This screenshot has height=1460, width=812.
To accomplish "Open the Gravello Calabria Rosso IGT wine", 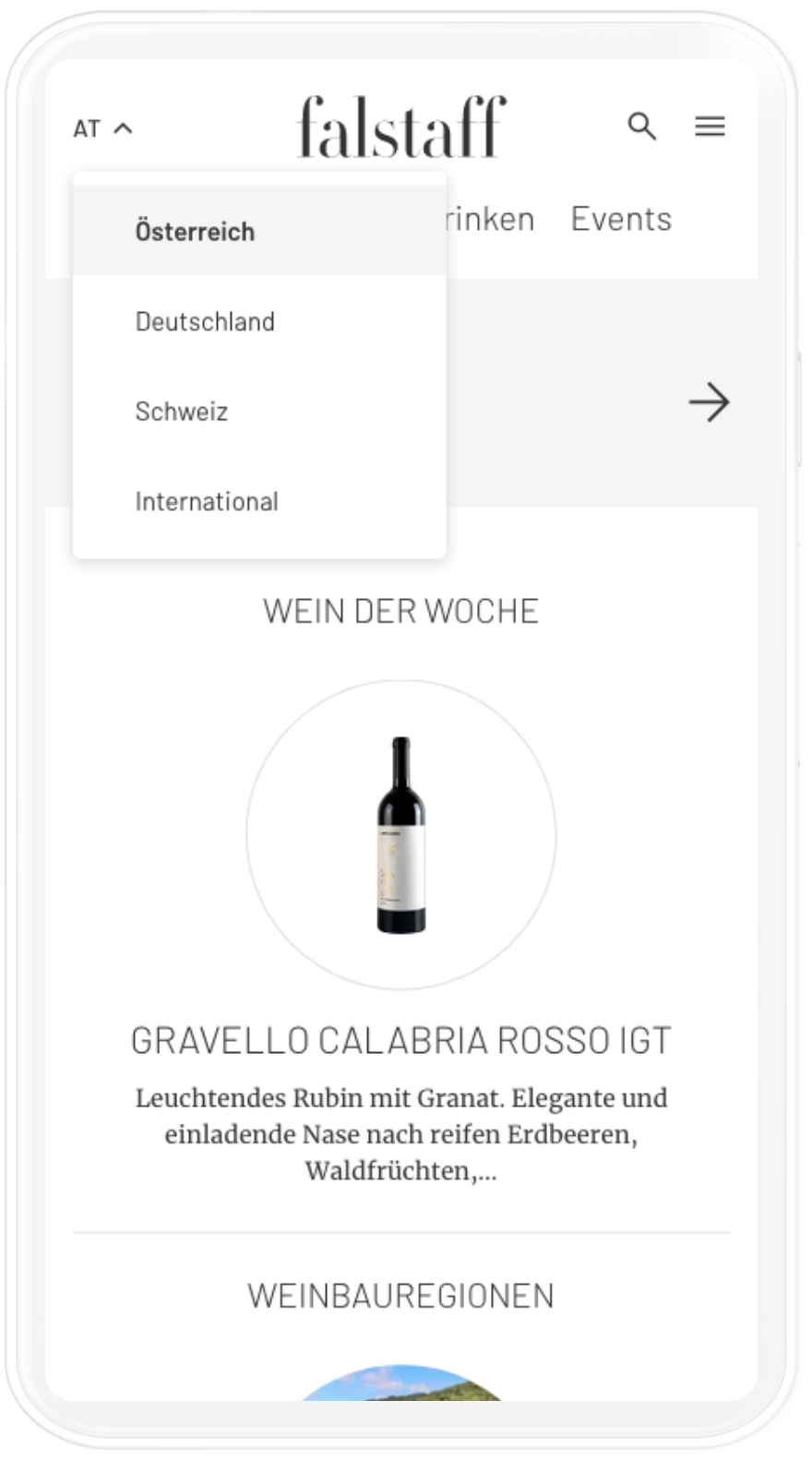I will (400, 1040).
